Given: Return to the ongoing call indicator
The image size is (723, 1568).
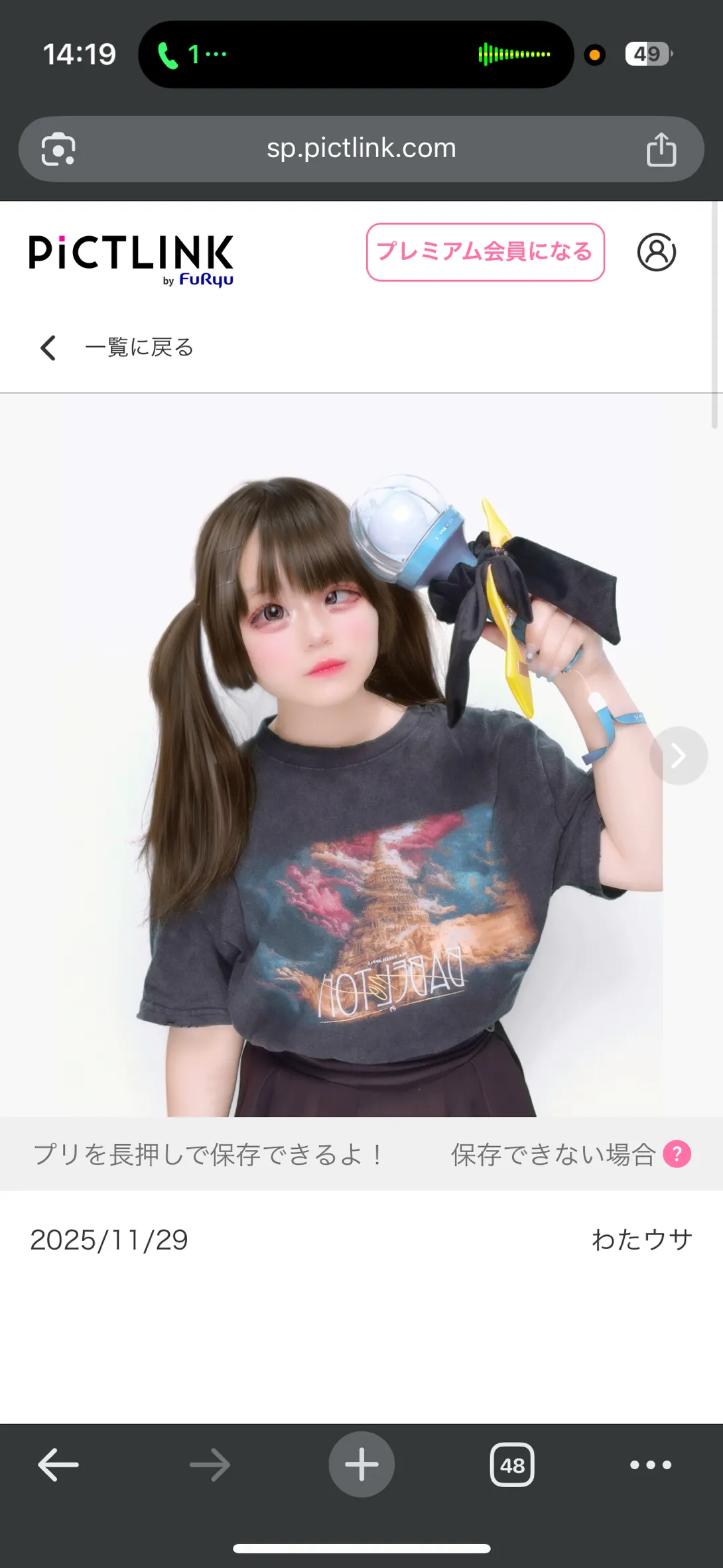Looking at the screenshot, I should point(192,54).
